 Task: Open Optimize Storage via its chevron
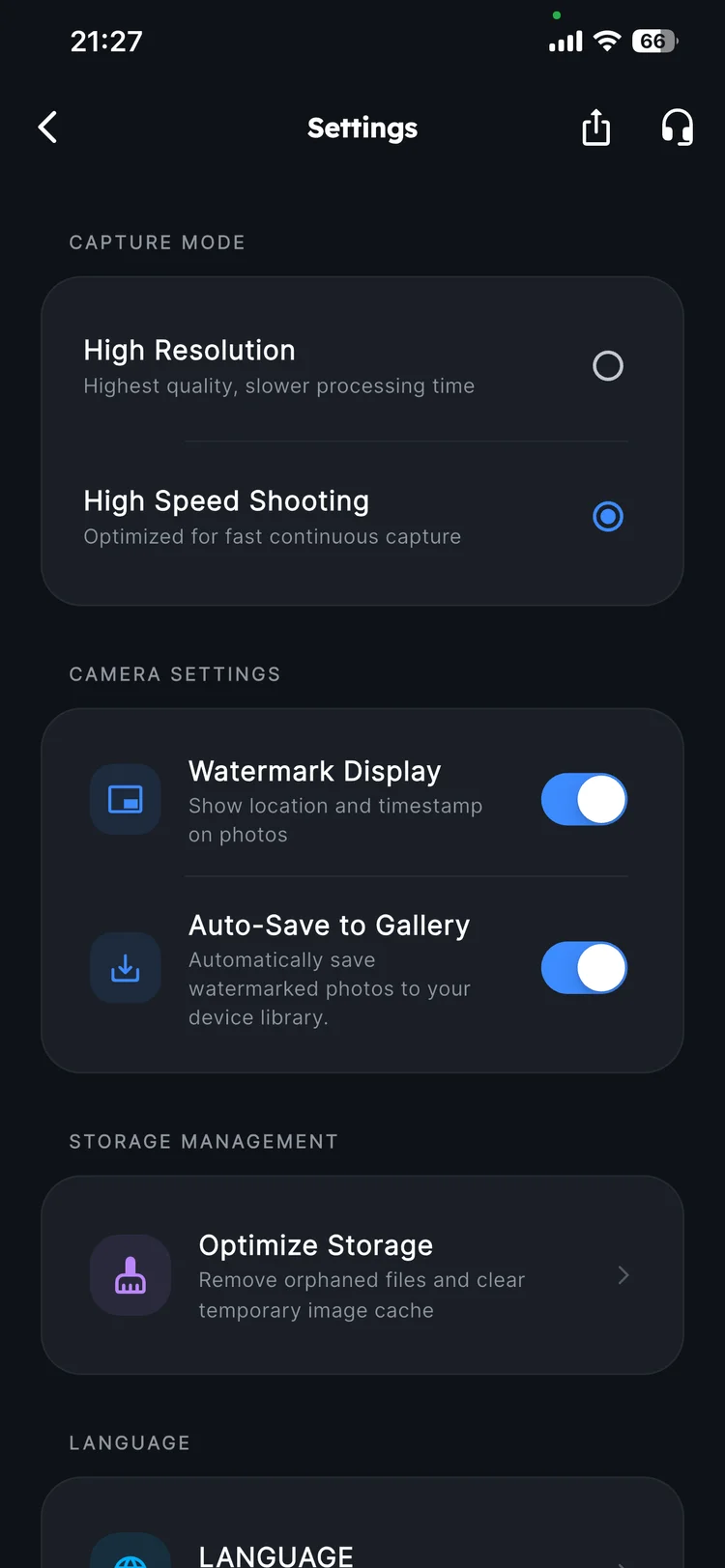[623, 1275]
